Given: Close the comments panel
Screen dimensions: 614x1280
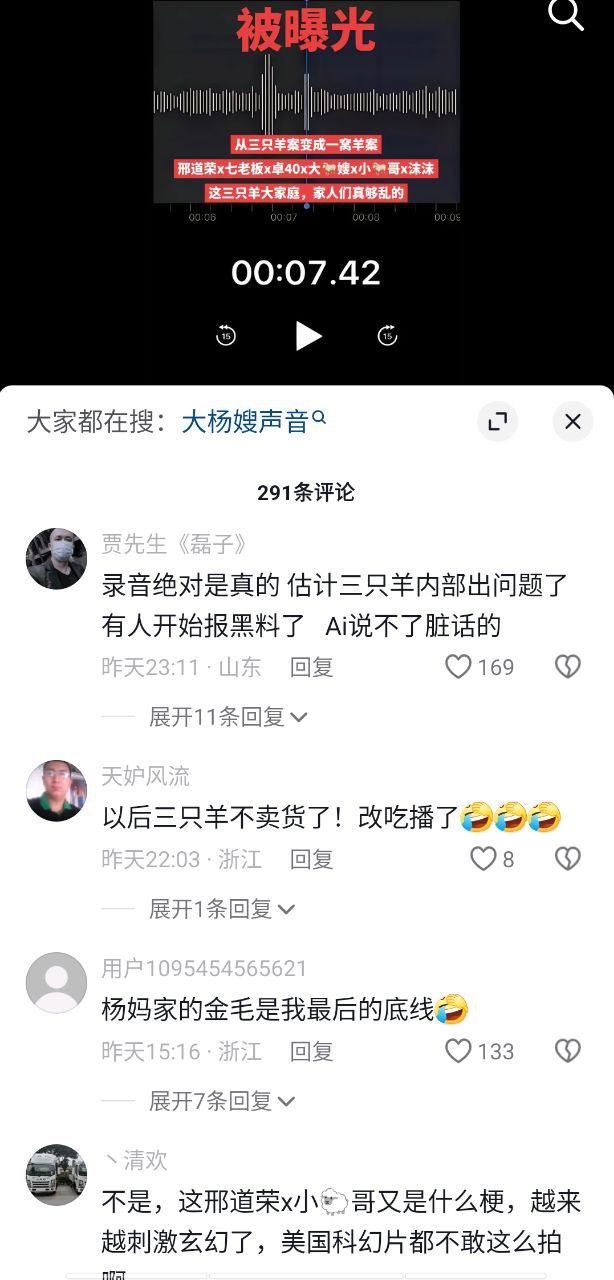Looking at the screenshot, I should click(x=572, y=422).
